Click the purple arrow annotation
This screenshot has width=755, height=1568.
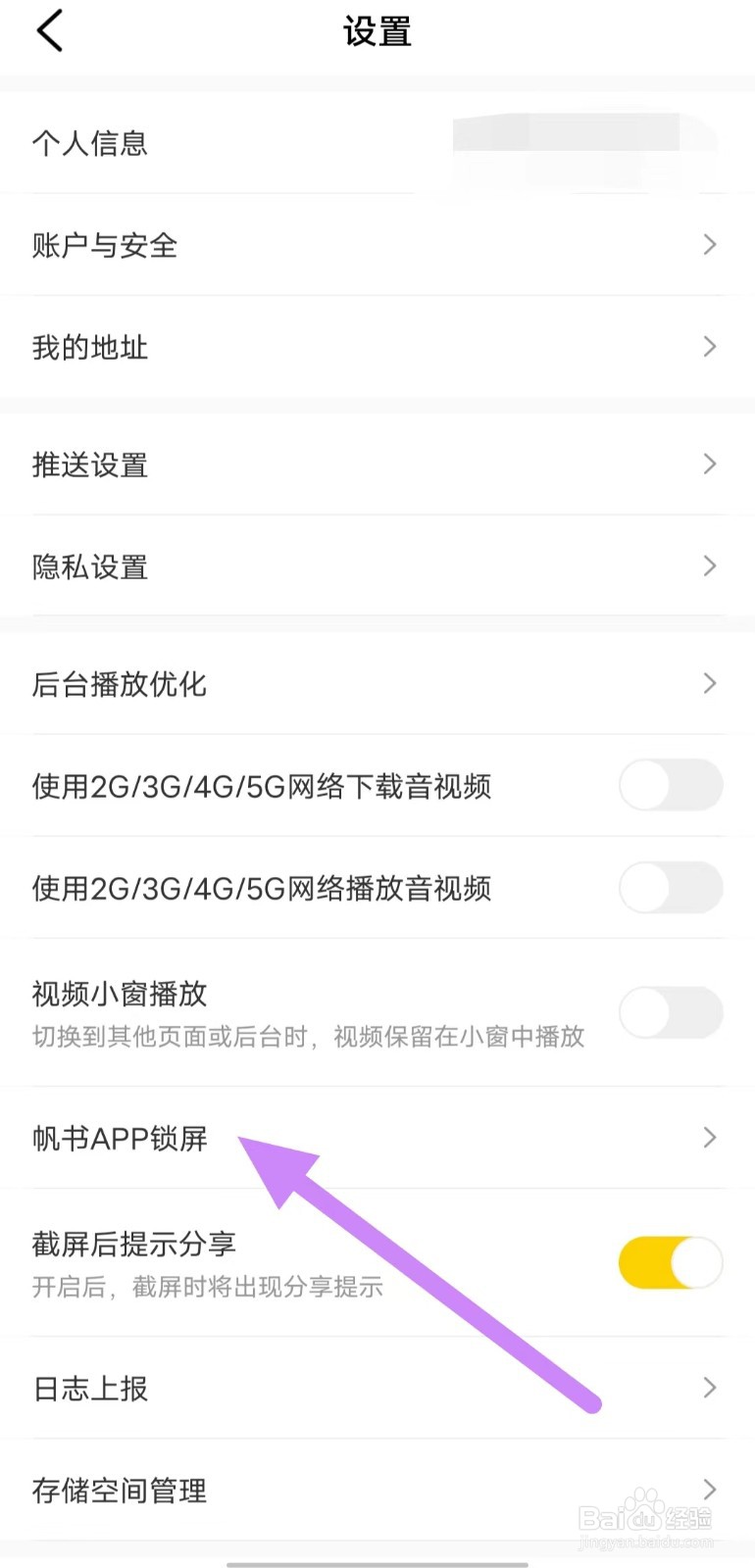[422, 1274]
